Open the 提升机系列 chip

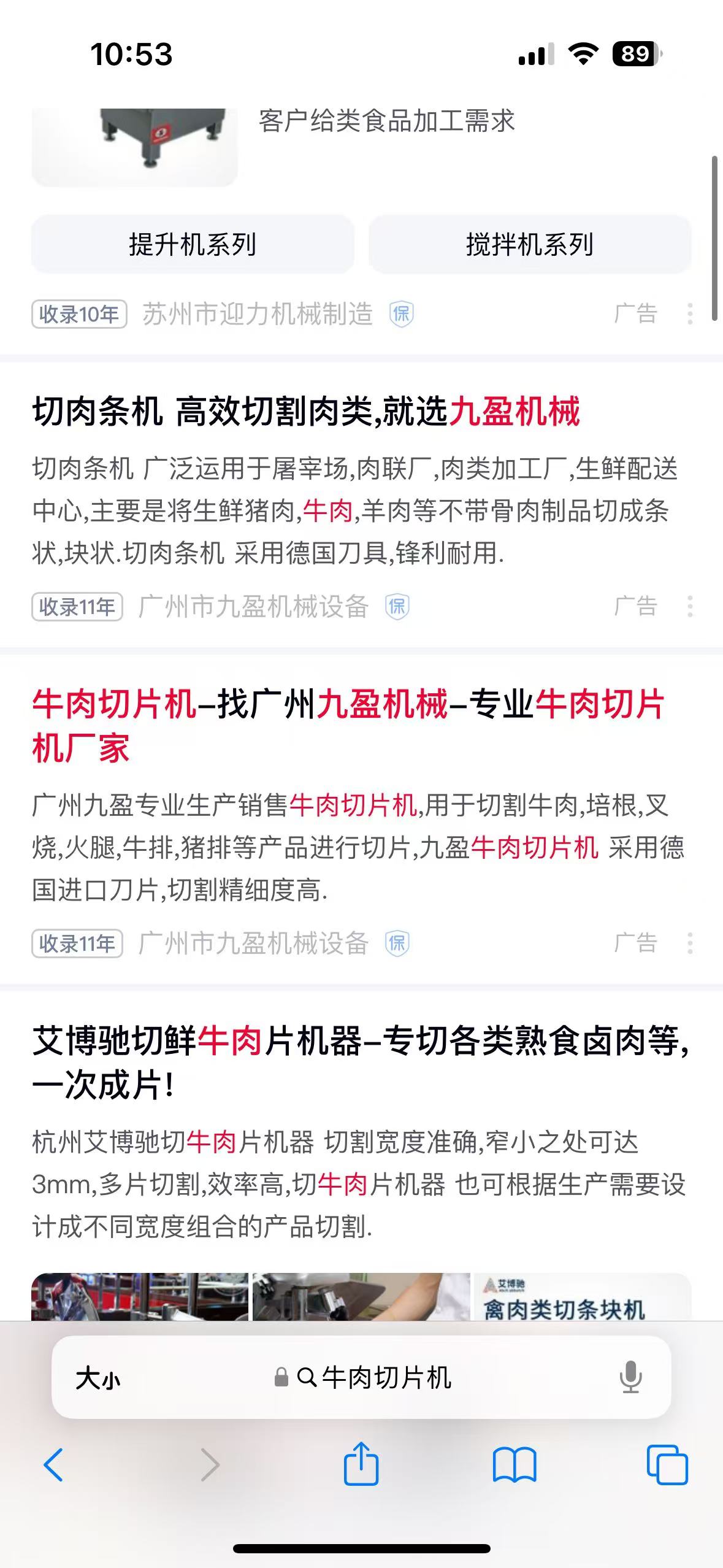tap(193, 244)
